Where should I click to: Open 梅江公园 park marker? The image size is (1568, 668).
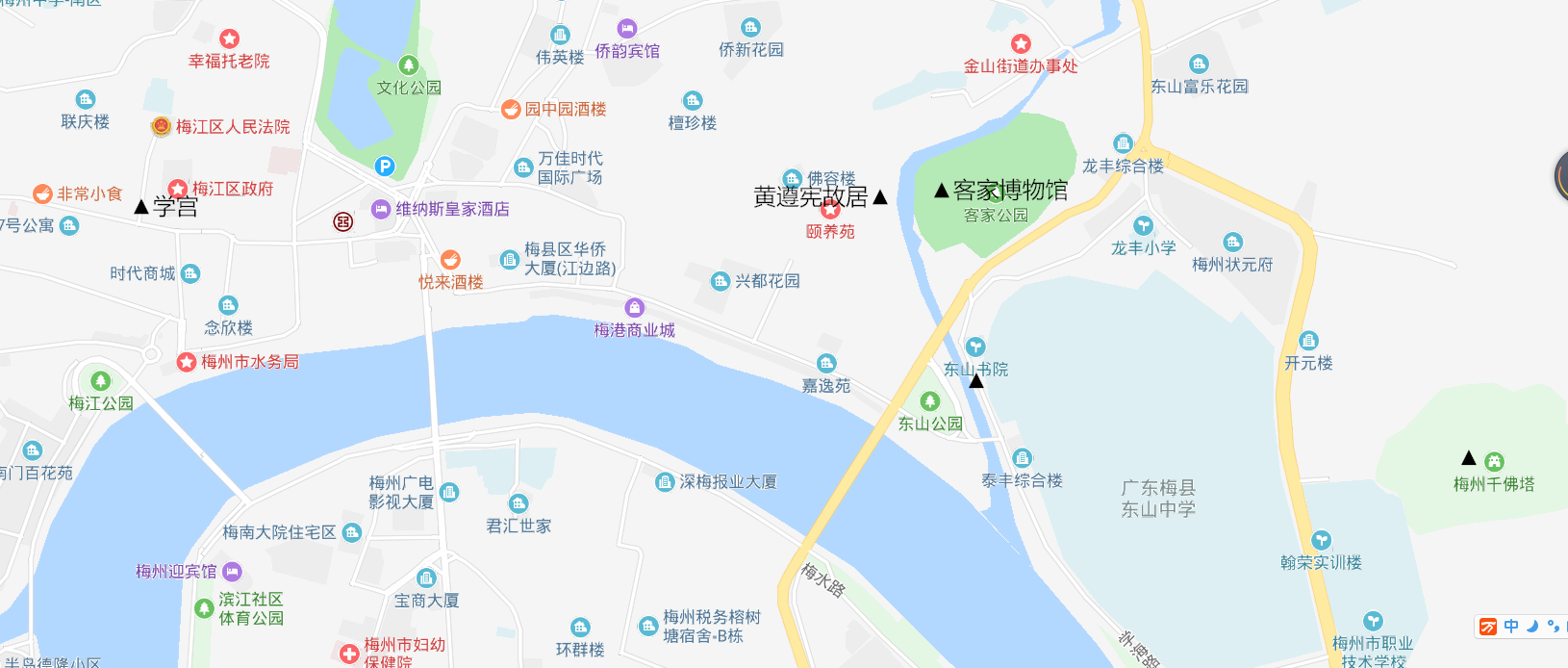coord(100,381)
